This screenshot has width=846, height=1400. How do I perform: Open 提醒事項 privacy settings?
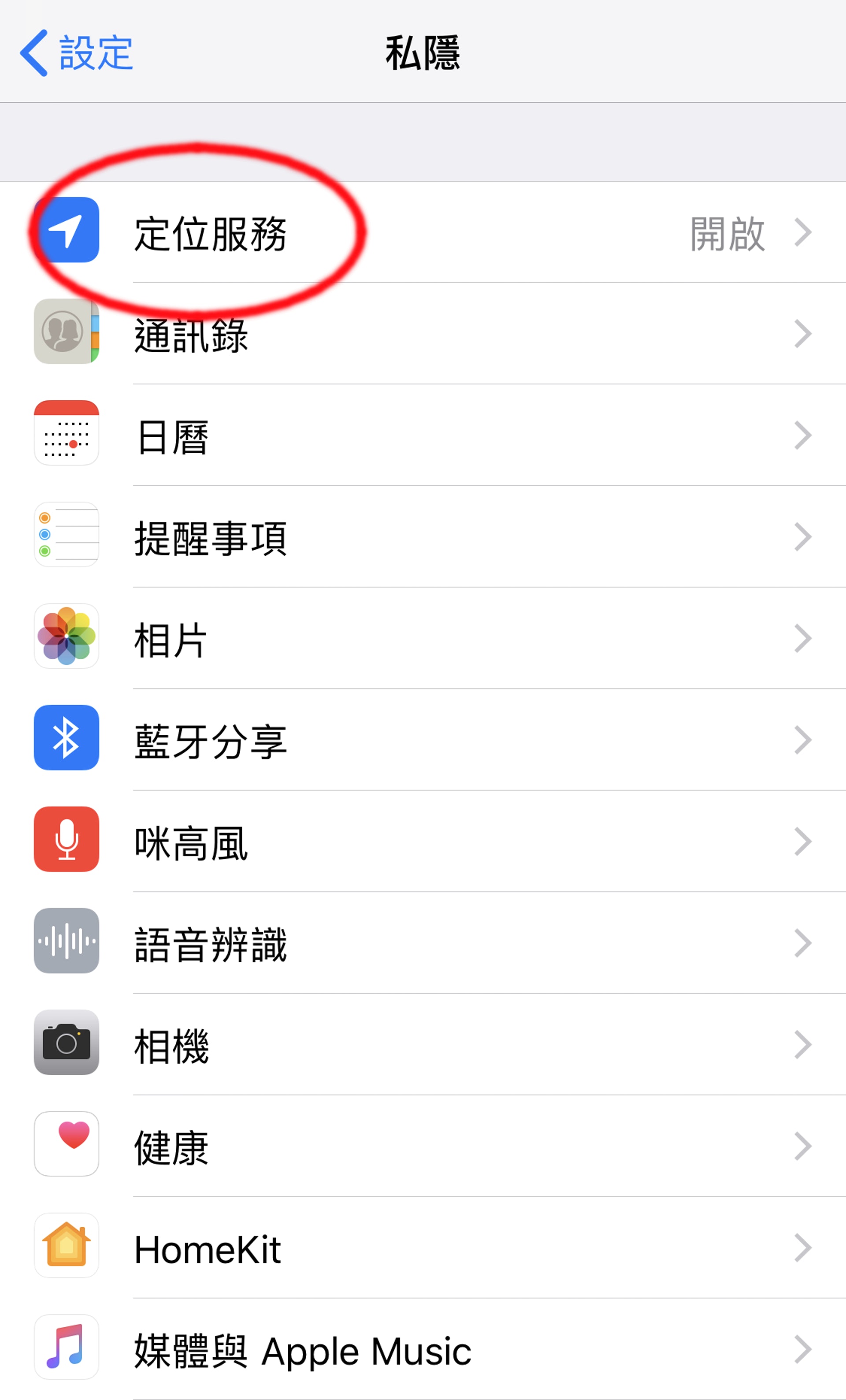point(423,537)
